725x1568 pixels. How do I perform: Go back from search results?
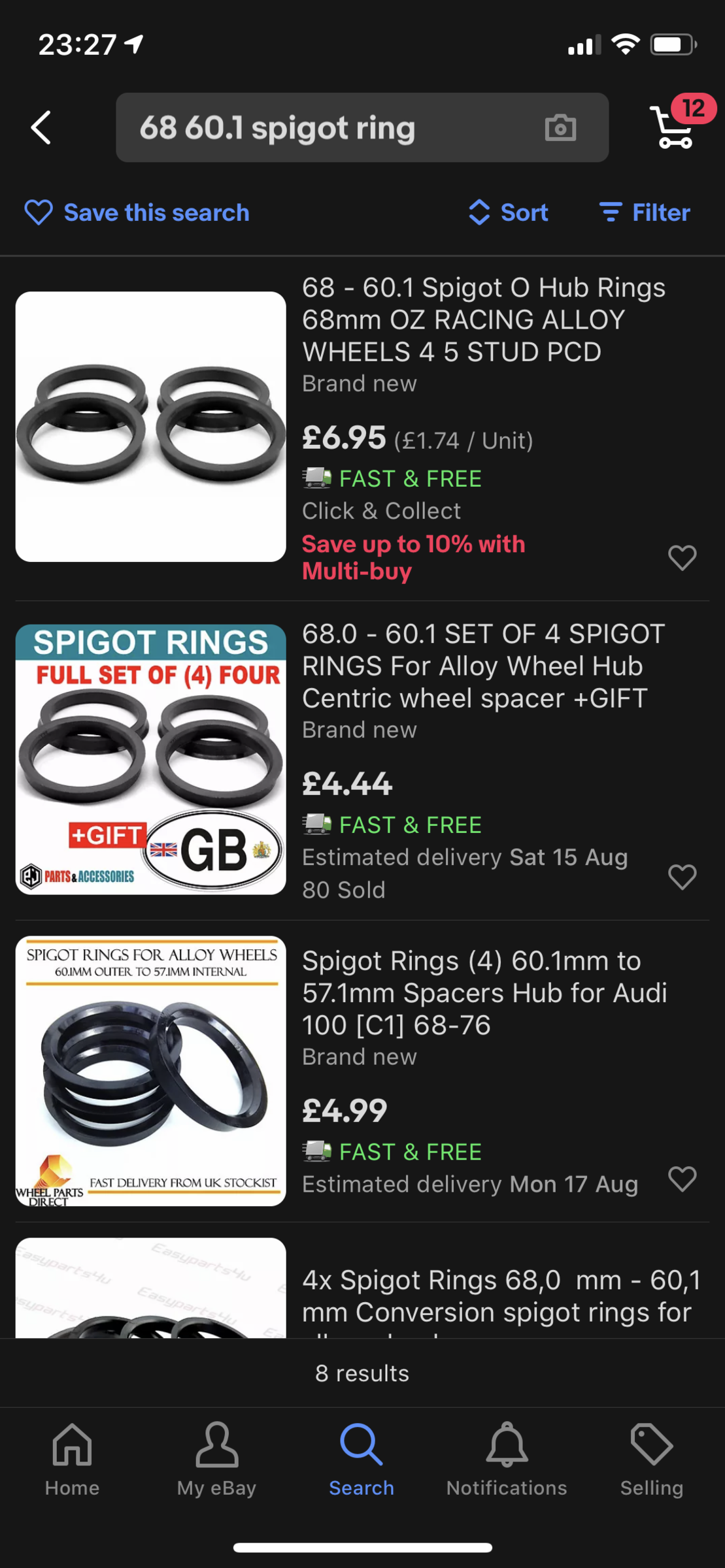pyautogui.click(x=41, y=127)
